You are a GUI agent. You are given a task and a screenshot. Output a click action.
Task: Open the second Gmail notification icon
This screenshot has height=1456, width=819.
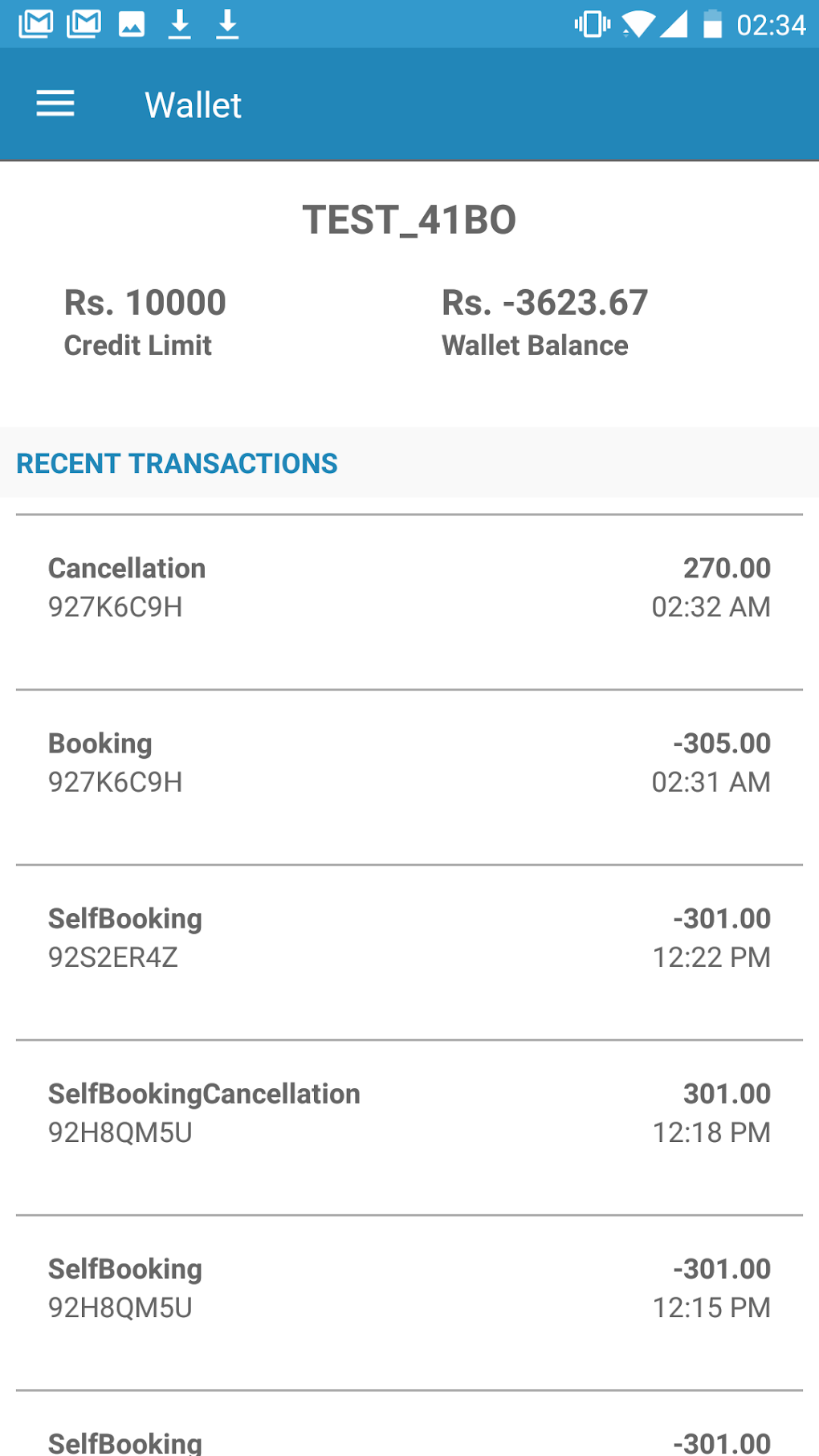tap(84, 23)
